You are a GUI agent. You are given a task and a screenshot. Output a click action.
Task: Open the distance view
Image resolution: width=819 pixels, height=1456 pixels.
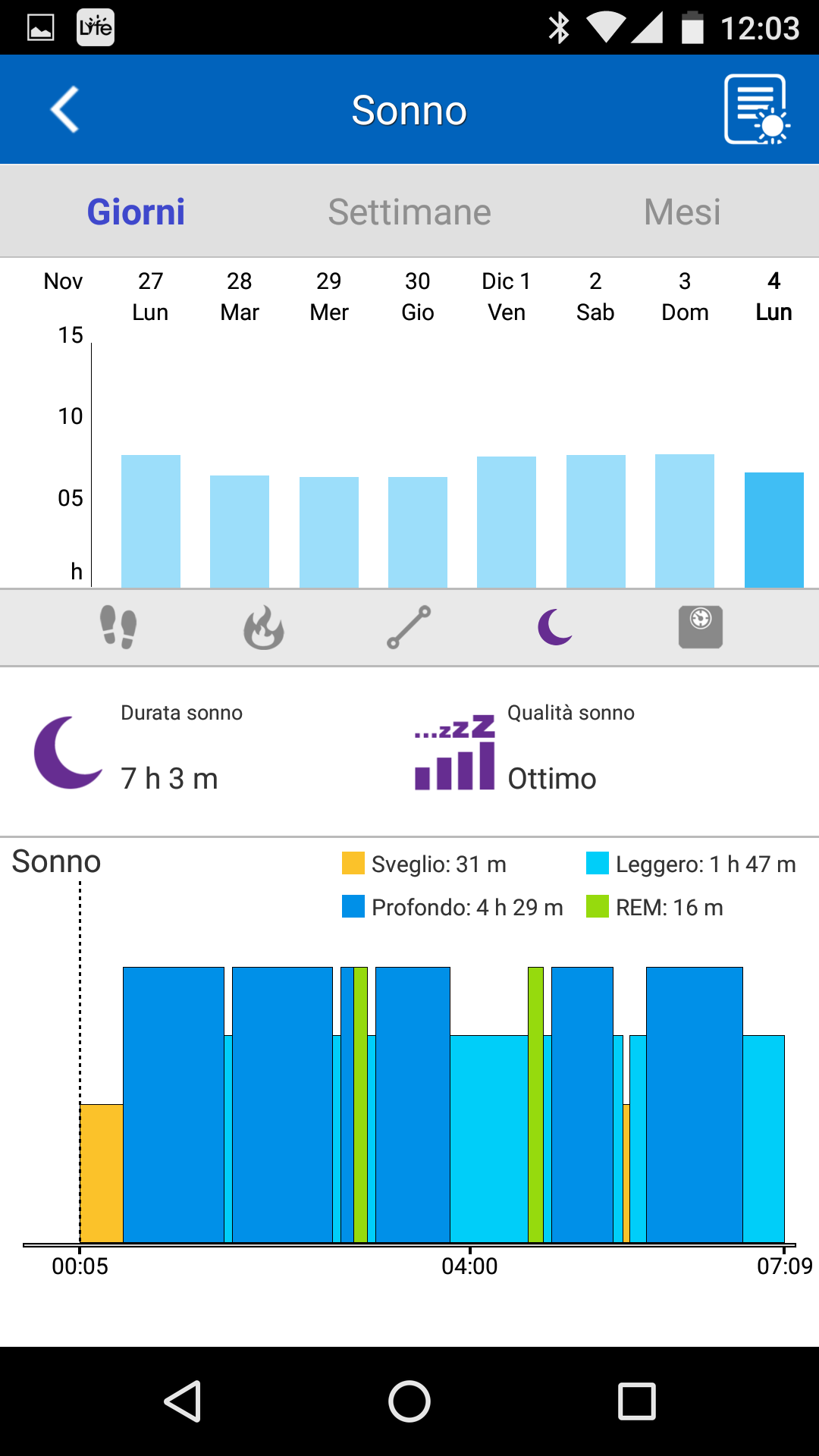(409, 627)
